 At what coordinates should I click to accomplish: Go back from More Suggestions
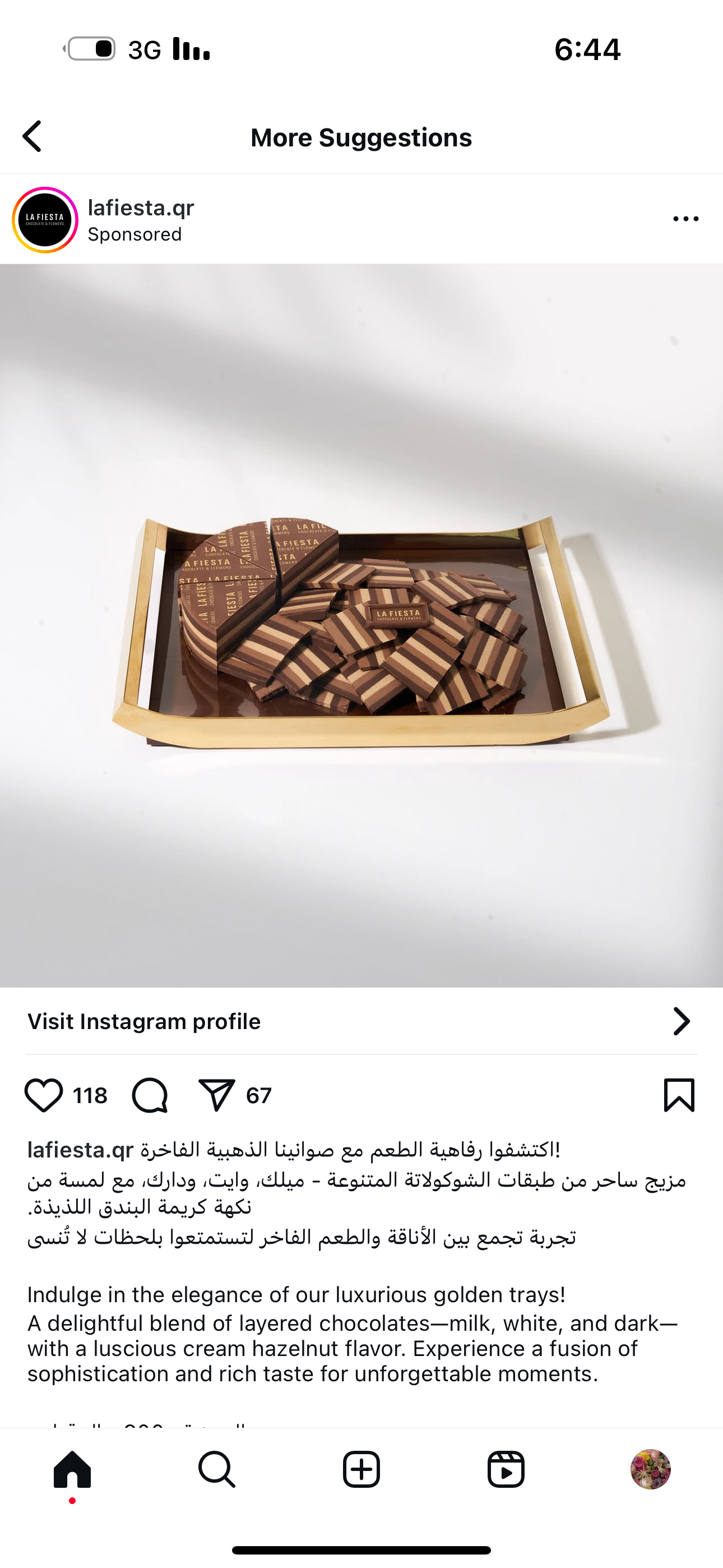[33, 136]
